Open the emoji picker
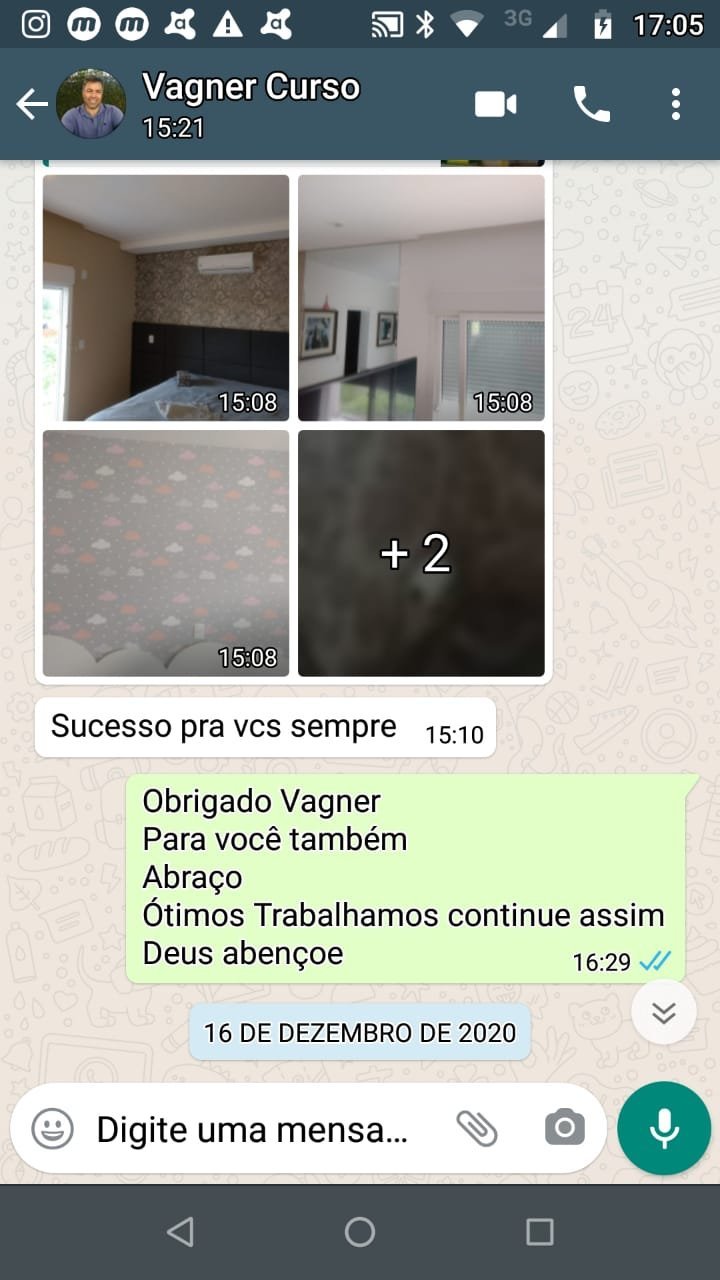 pos(52,1129)
